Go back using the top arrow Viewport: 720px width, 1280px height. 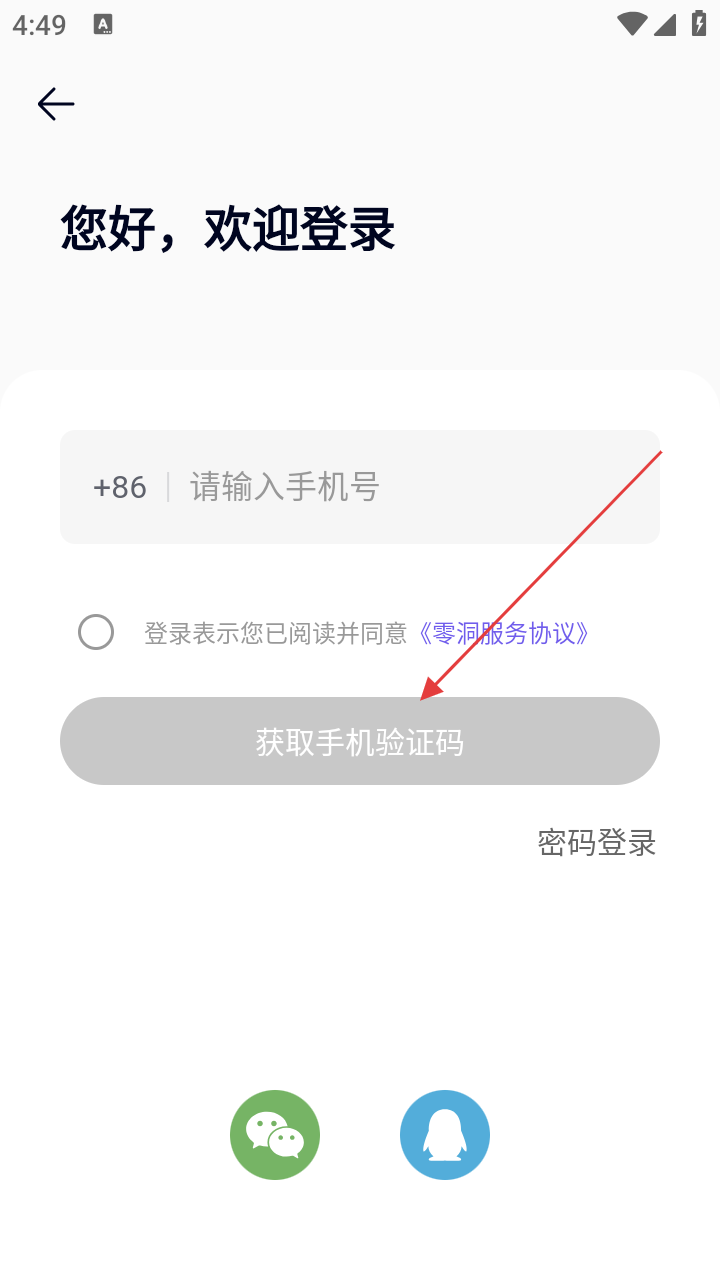tap(56, 104)
